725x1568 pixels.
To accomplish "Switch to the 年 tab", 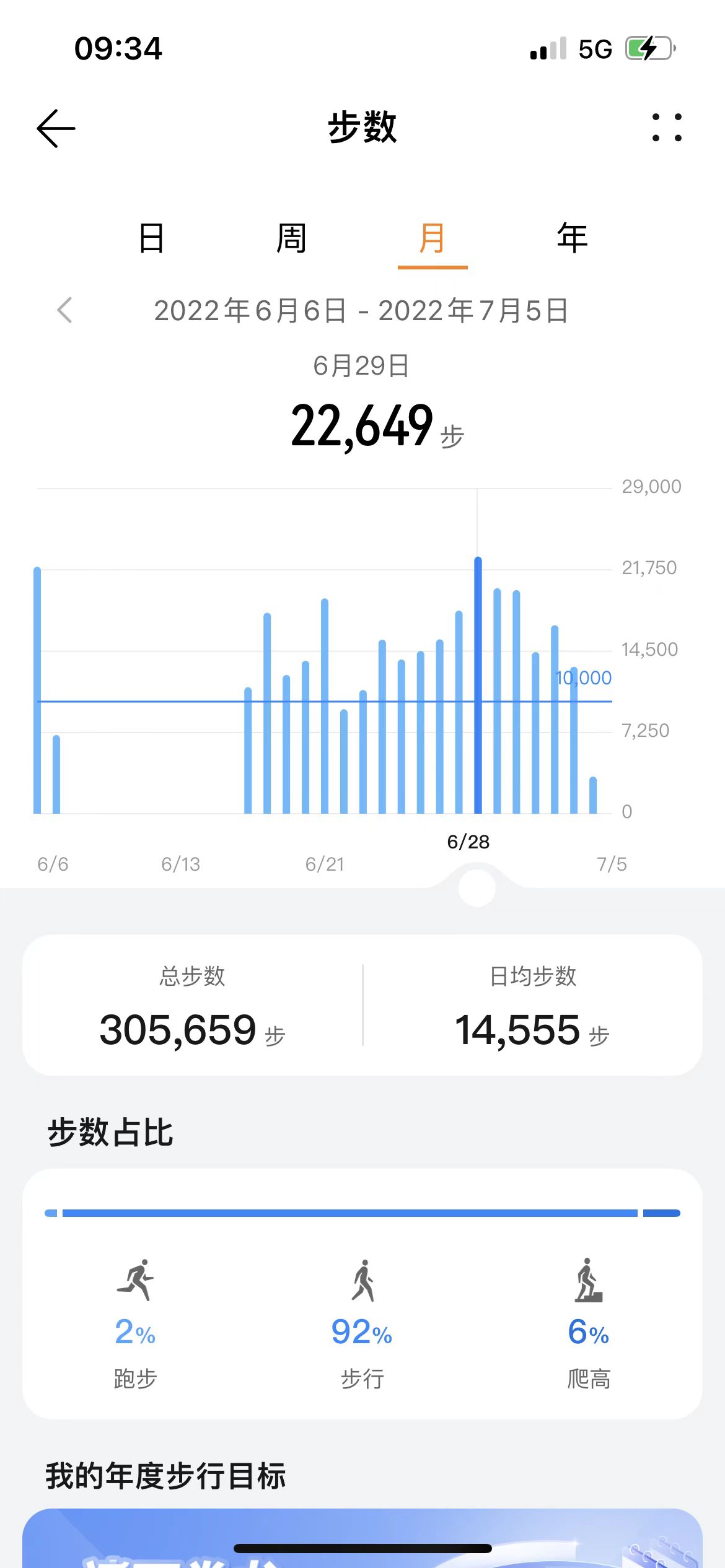I will click(x=570, y=238).
